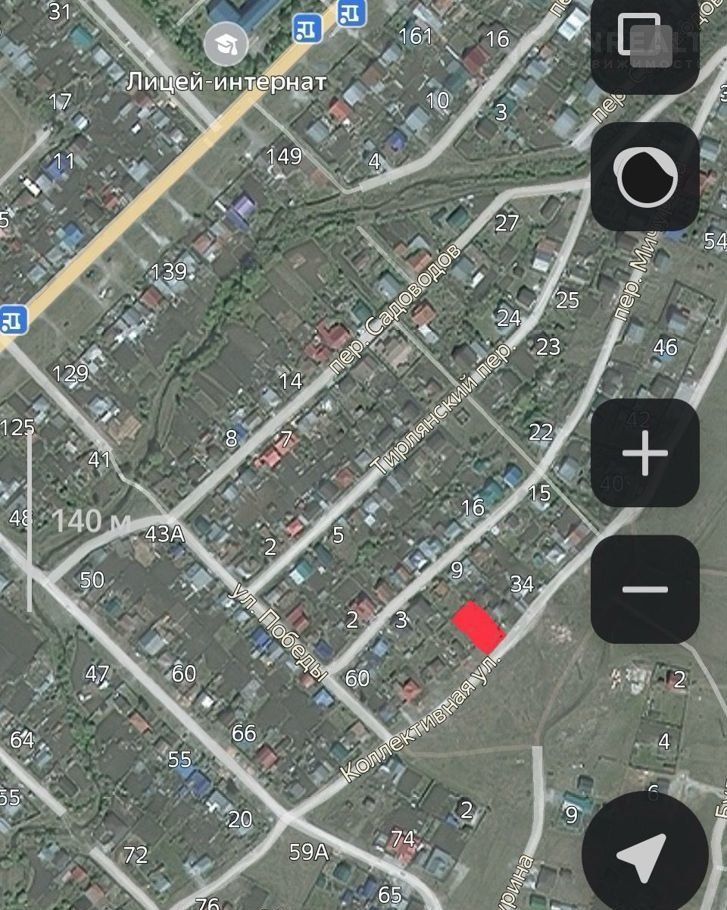Open the map layers button
This screenshot has width=727, height=910.
[644, 40]
